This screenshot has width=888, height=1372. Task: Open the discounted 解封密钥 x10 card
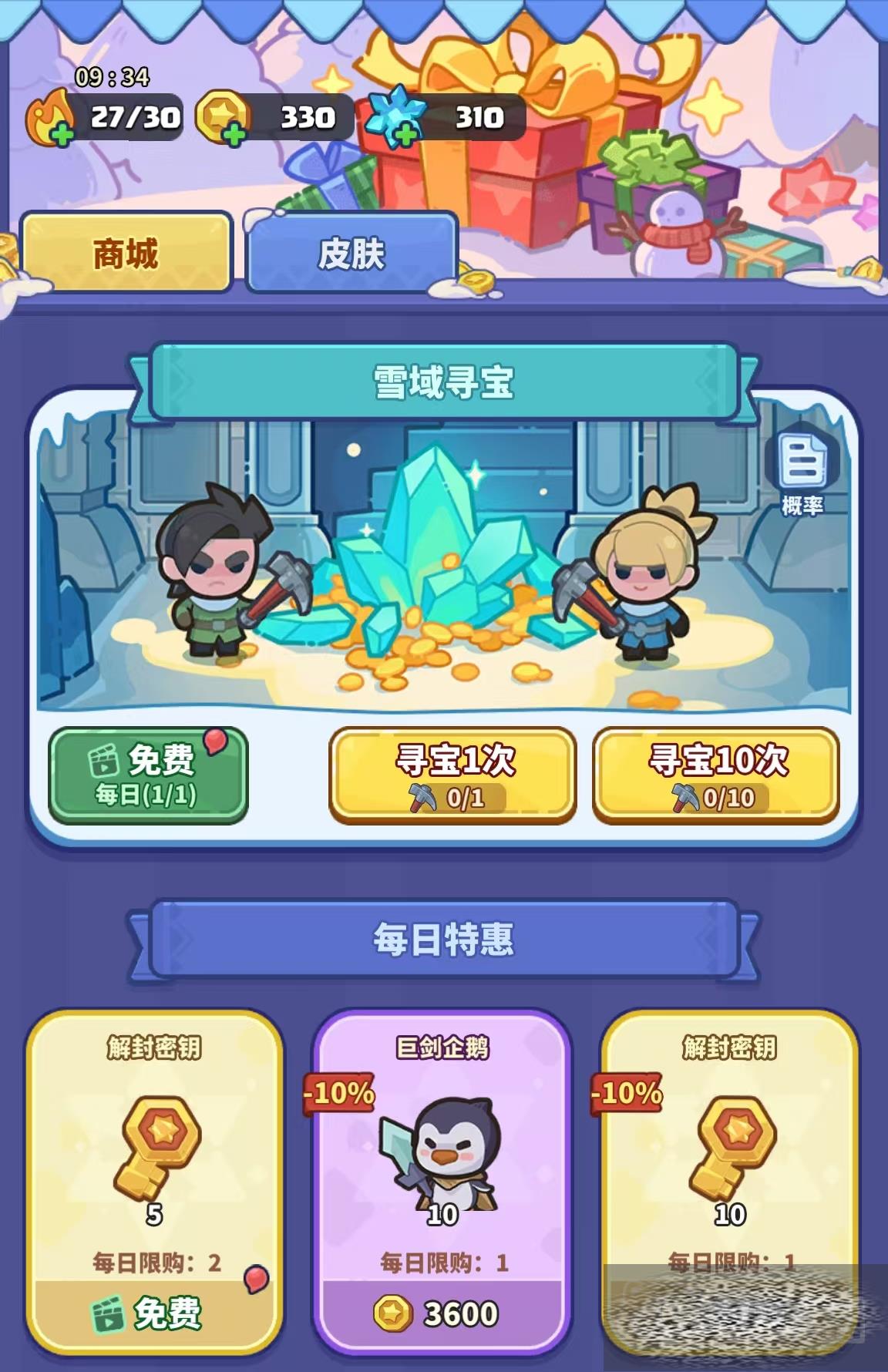[x=729, y=1156]
